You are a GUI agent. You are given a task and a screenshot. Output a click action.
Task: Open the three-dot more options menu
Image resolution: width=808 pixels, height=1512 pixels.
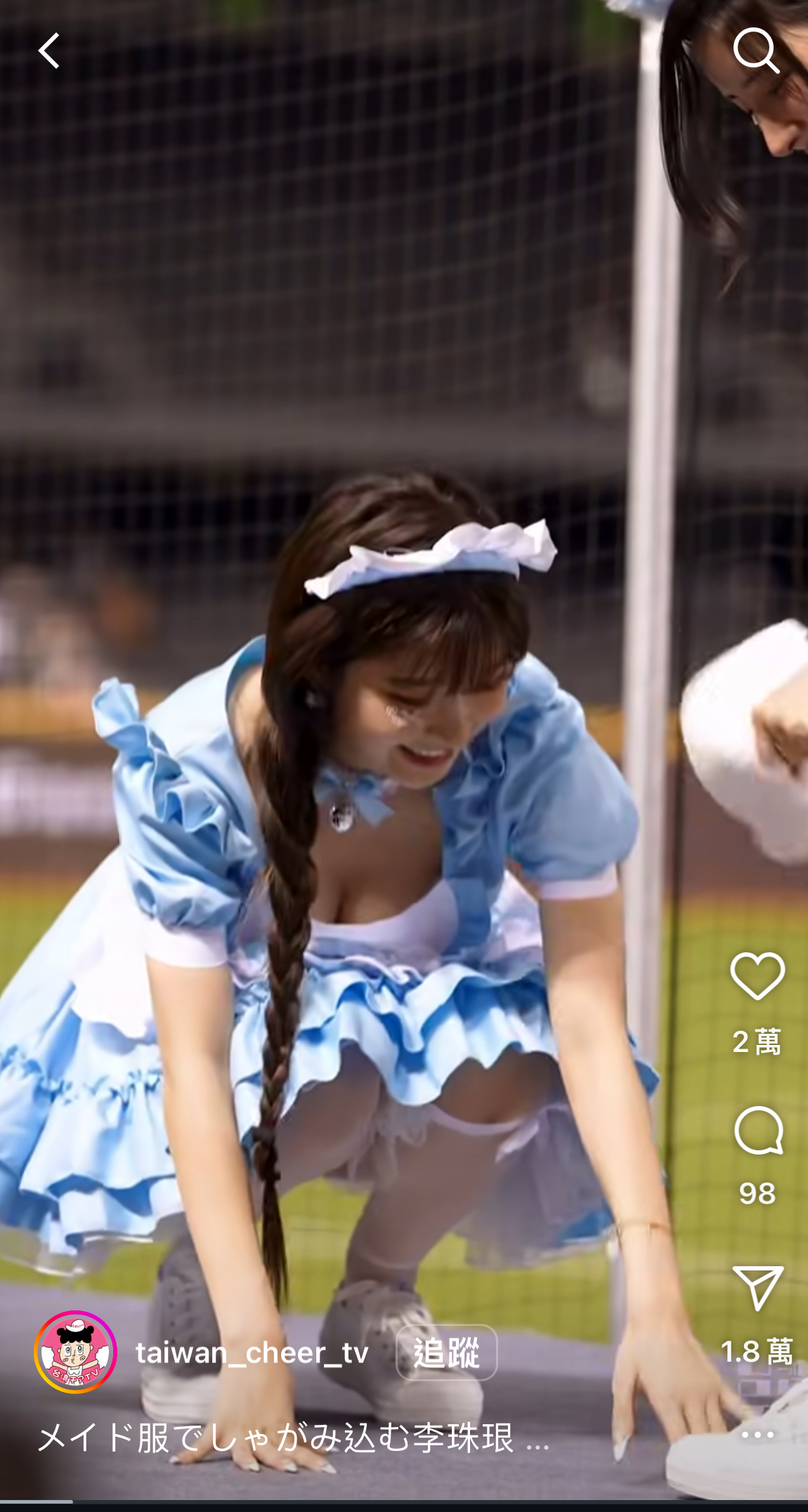(757, 1435)
